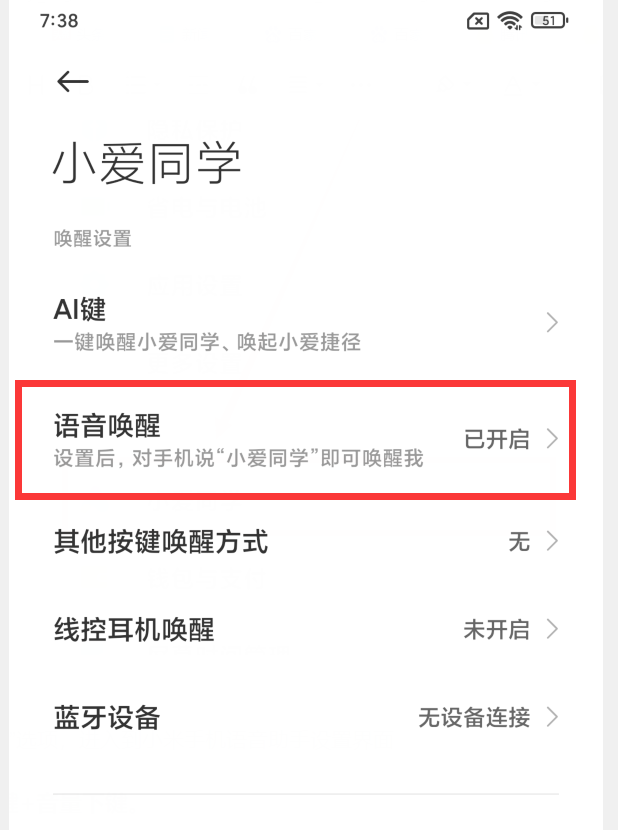Go back using the top arrow

73,82
